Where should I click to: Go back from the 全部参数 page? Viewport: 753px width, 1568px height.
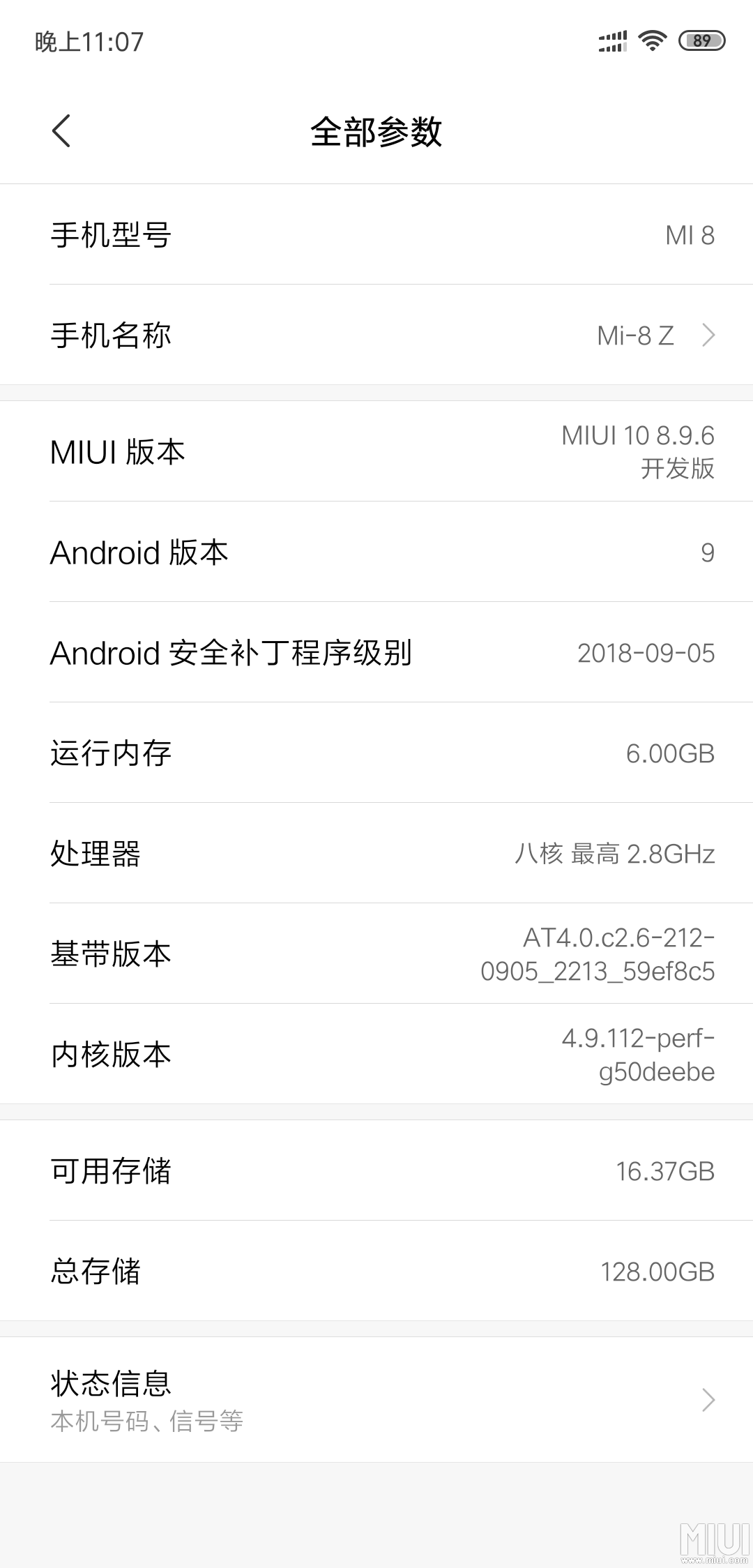pos(61,131)
